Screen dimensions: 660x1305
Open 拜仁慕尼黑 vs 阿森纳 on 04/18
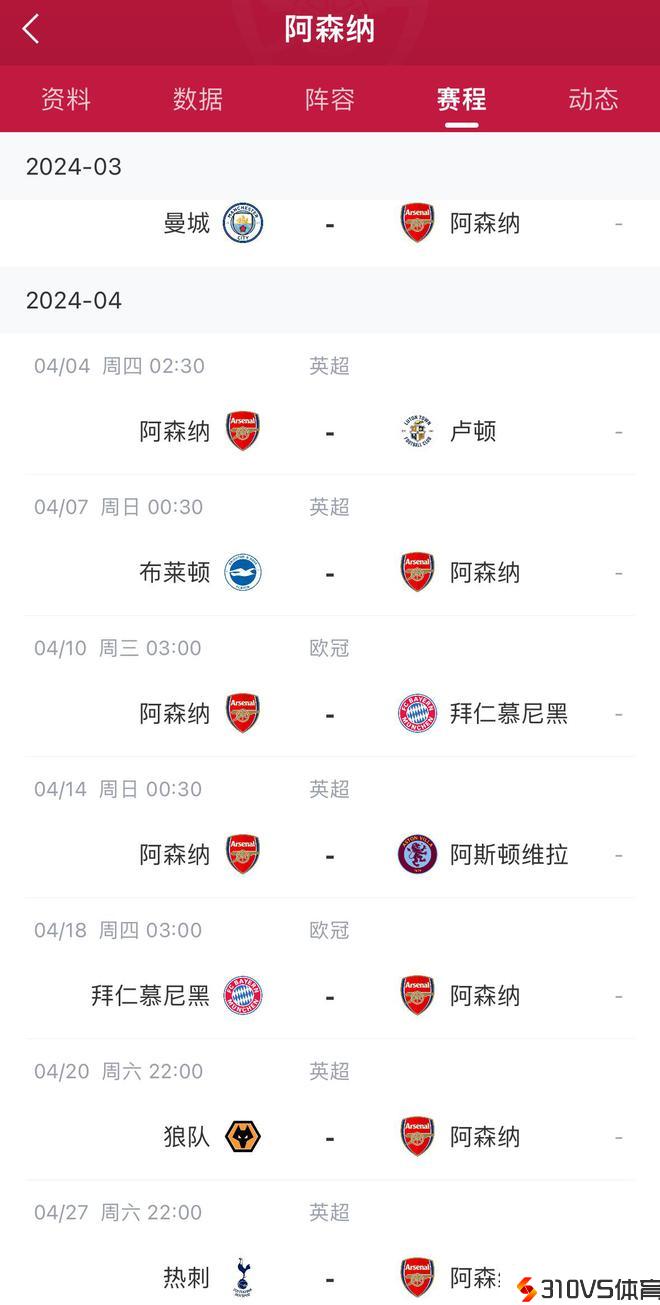click(330, 996)
